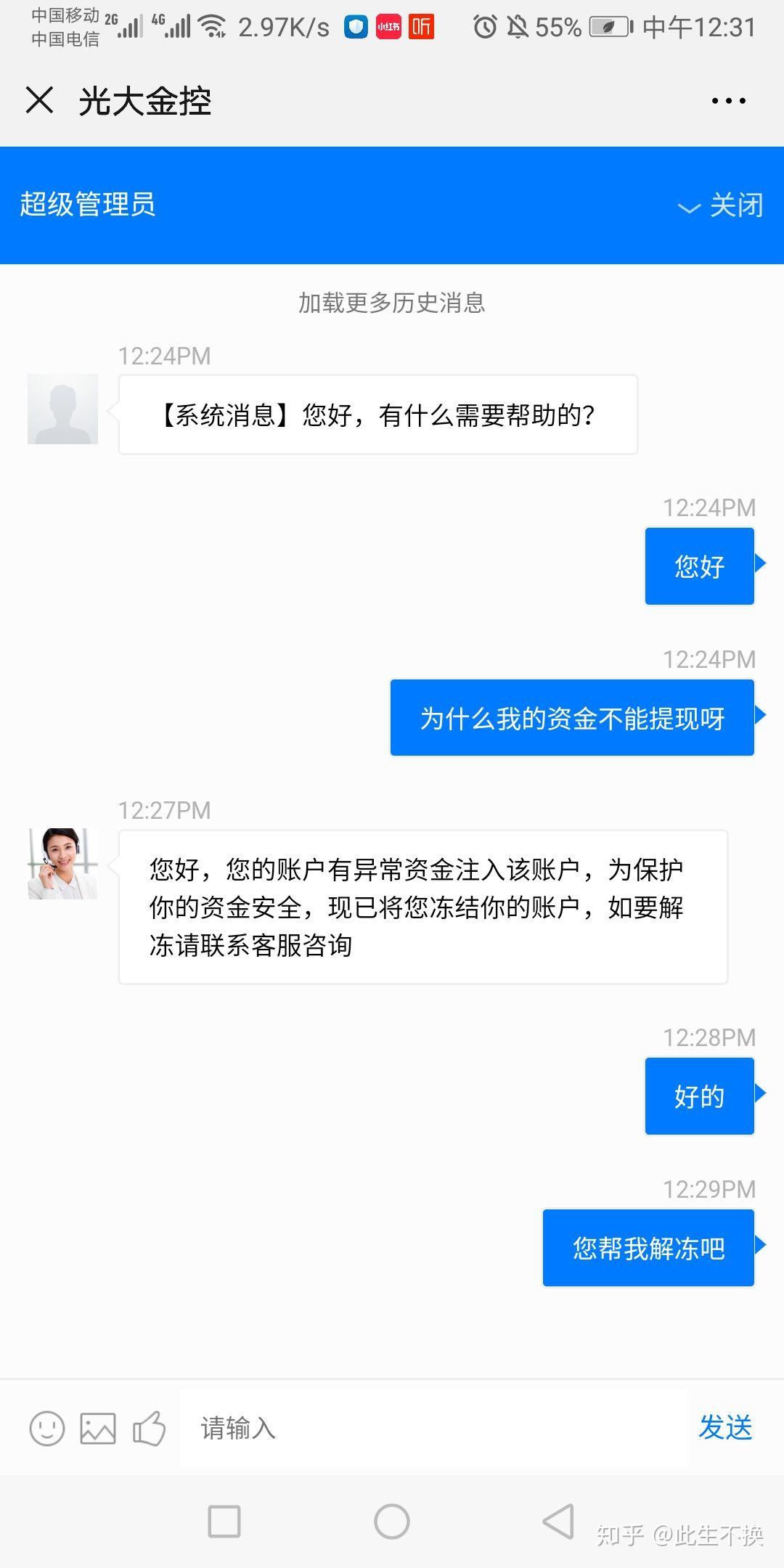
Task: Tap the thumbs-up rating icon
Action: (150, 1429)
